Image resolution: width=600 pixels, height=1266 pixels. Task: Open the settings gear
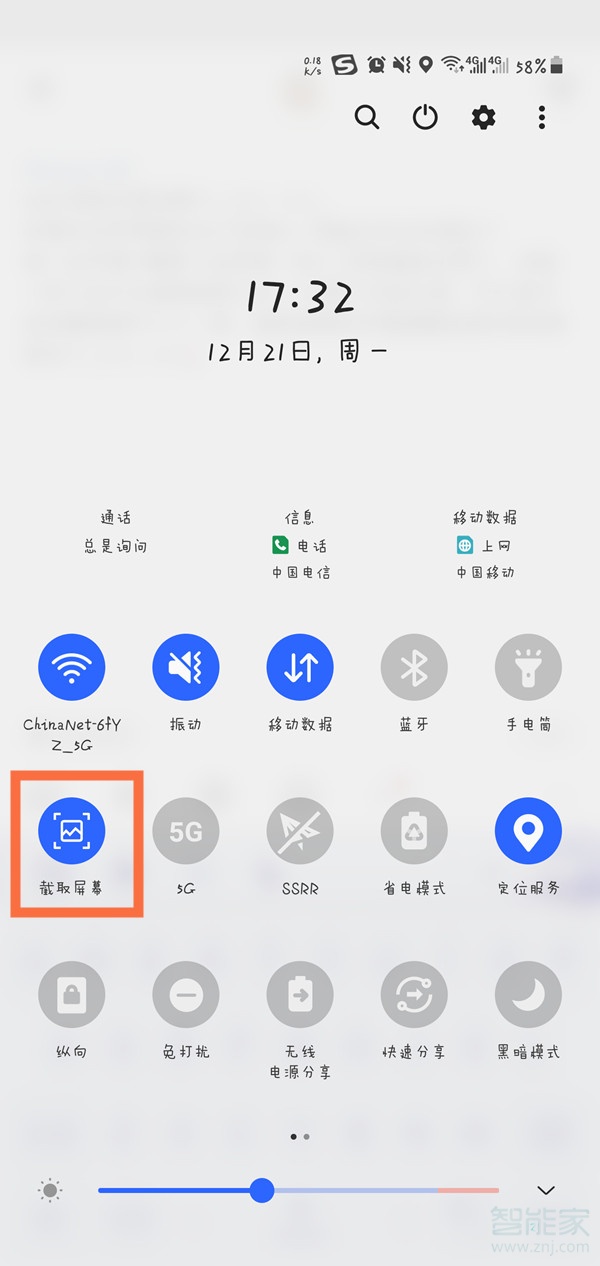click(x=483, y=118)
